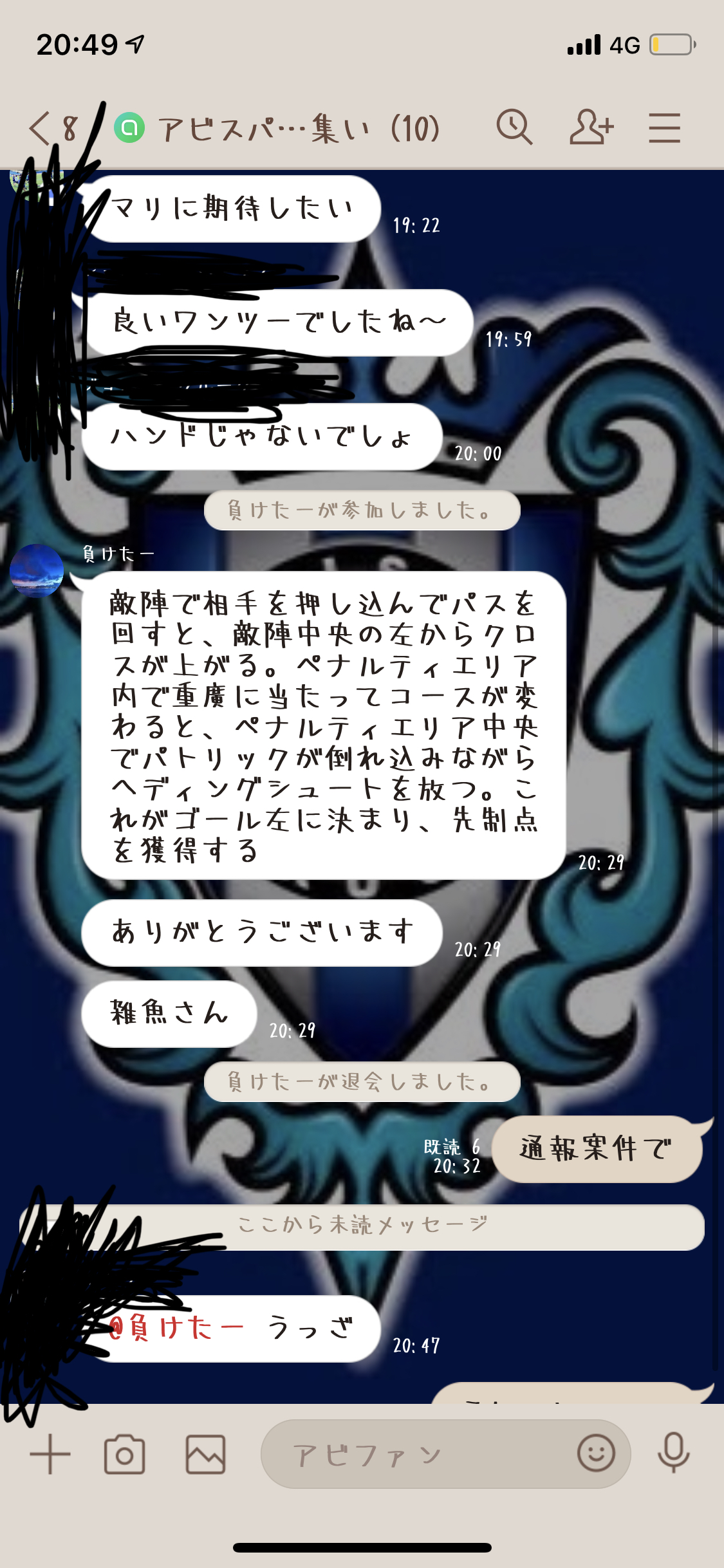
Task: Invite a member to the group
Action: (591, 127)
